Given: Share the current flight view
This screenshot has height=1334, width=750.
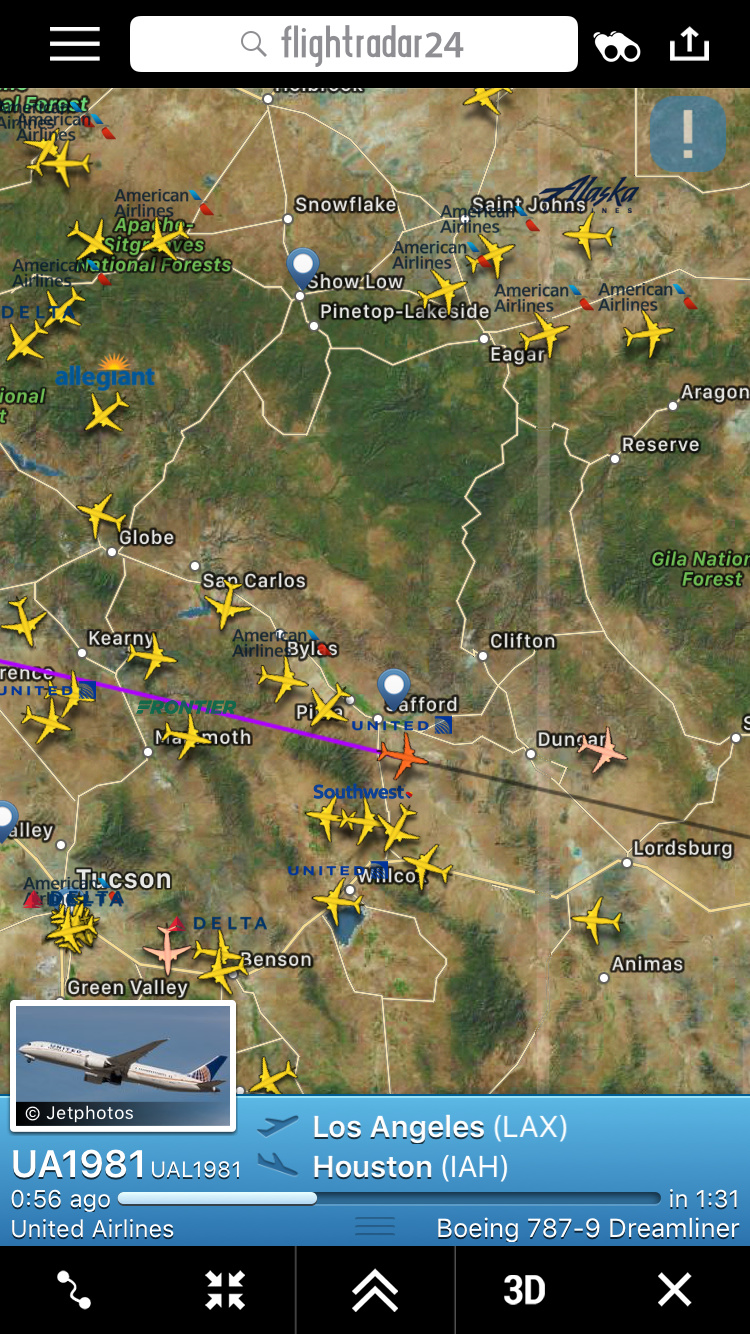Looking at the screenshot, I should pyautogui.click(x=689, y=45).
